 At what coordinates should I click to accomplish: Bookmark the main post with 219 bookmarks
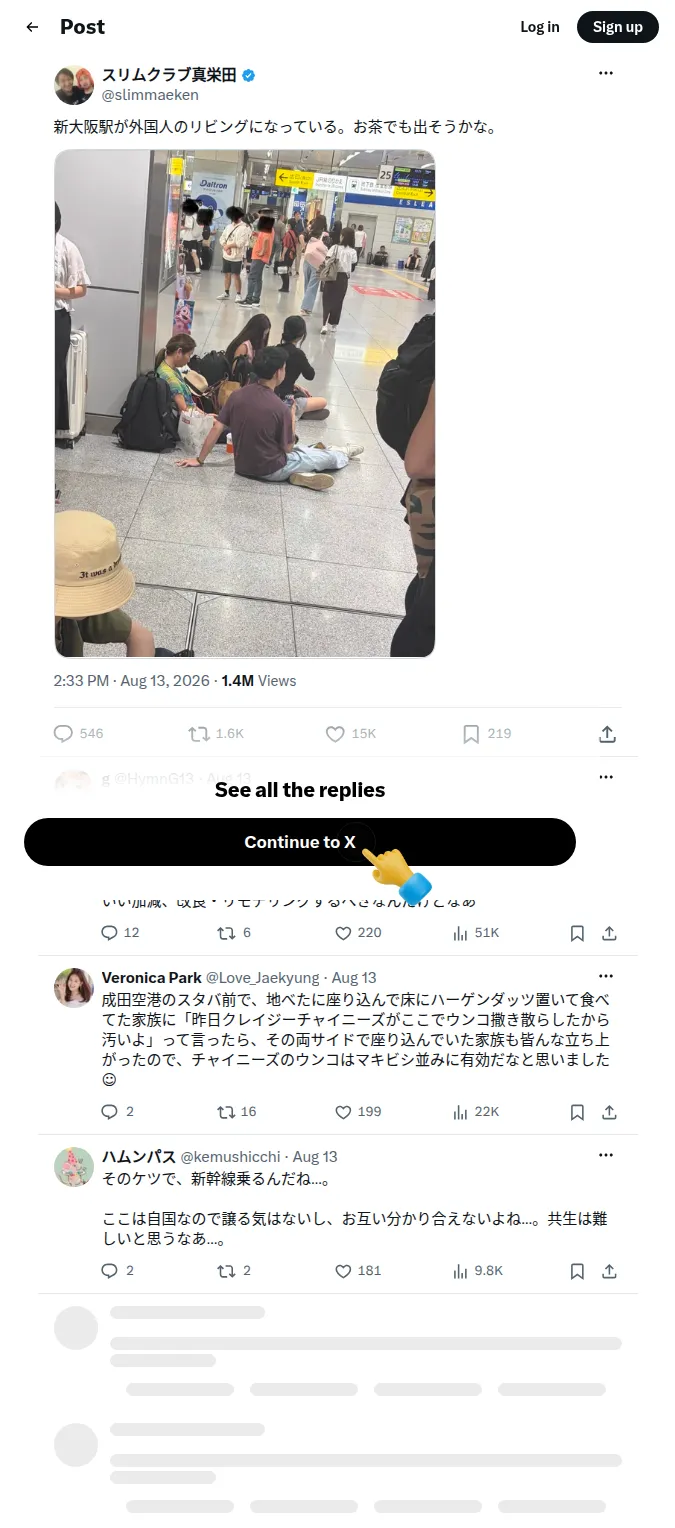[486, 734]
